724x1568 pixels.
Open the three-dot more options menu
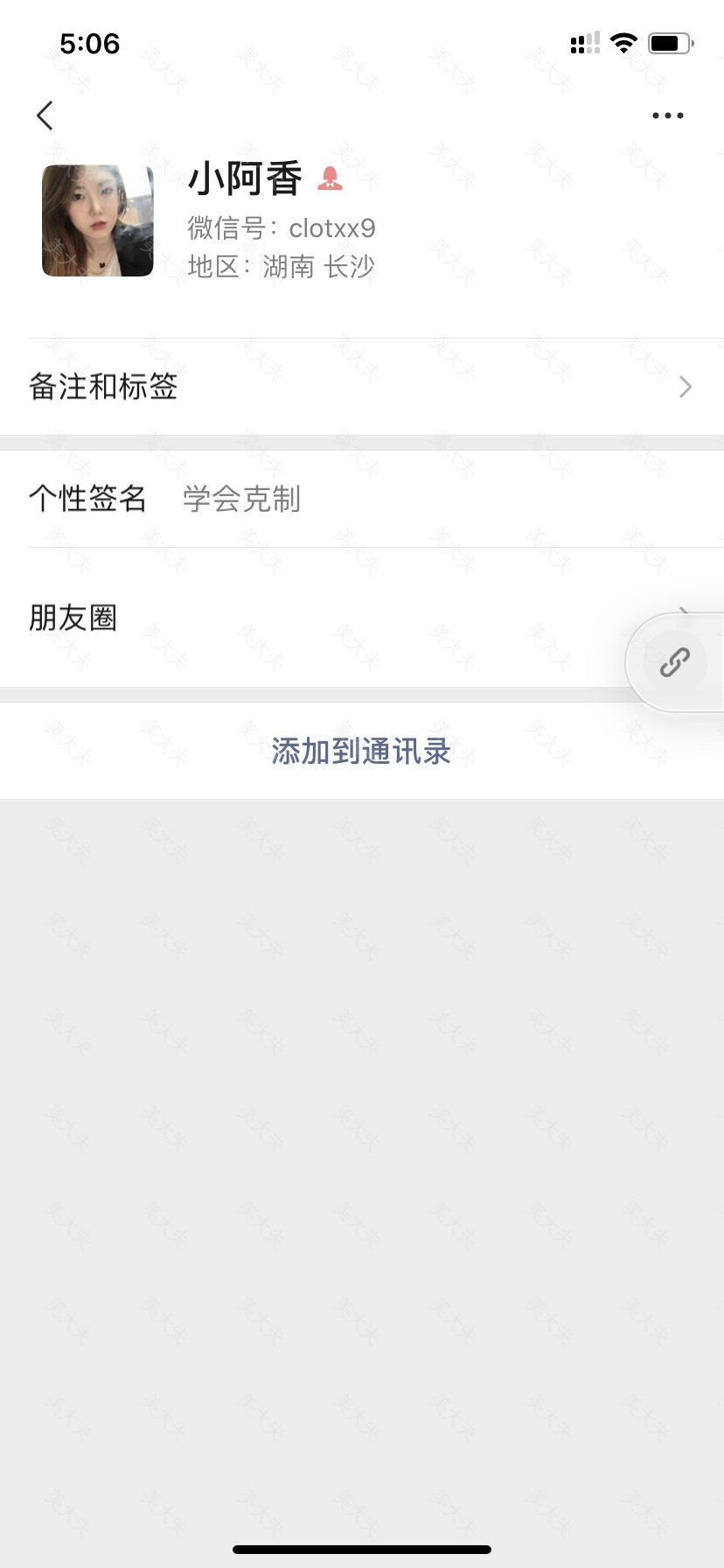667,115
